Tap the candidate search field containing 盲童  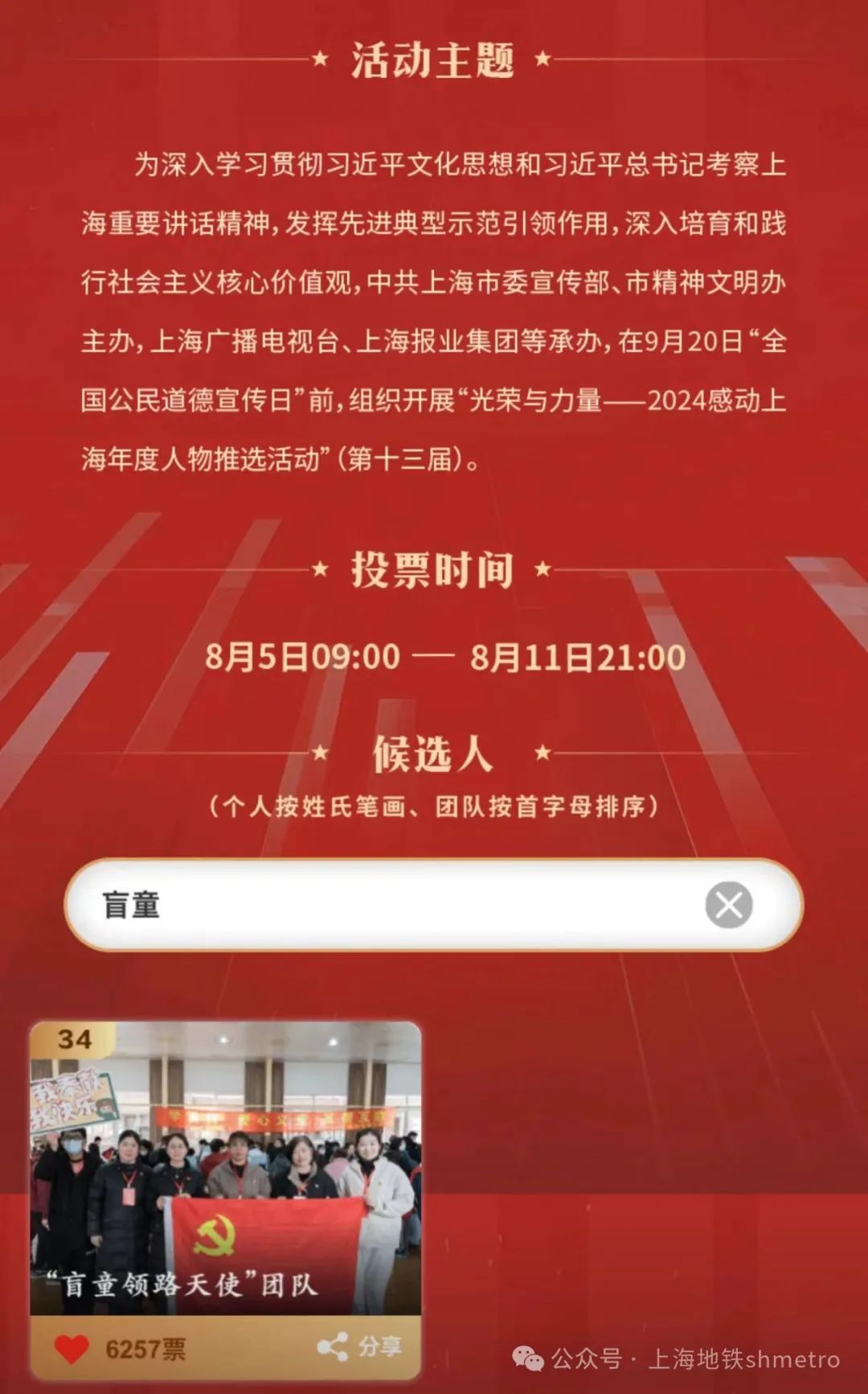click(433, 904)
